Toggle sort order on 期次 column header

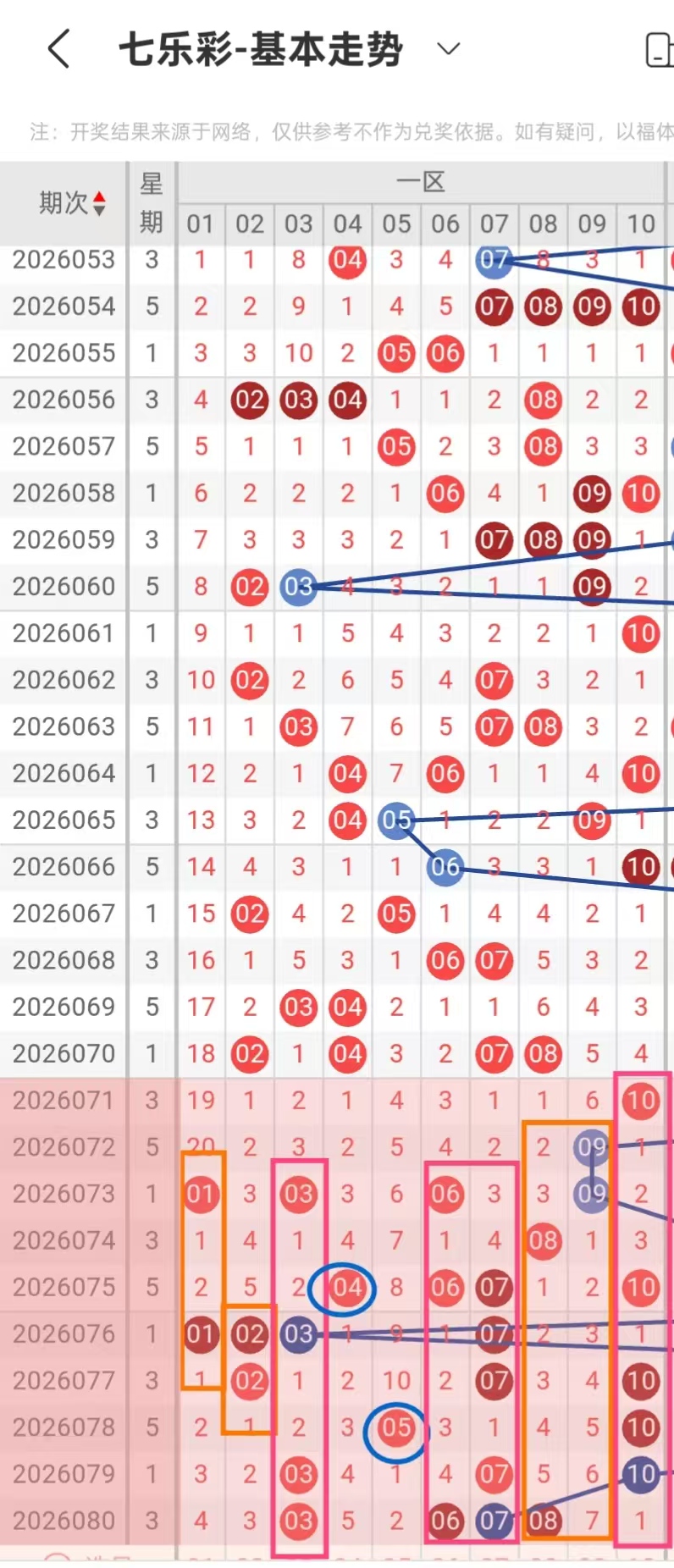click(x=72, y=203)
